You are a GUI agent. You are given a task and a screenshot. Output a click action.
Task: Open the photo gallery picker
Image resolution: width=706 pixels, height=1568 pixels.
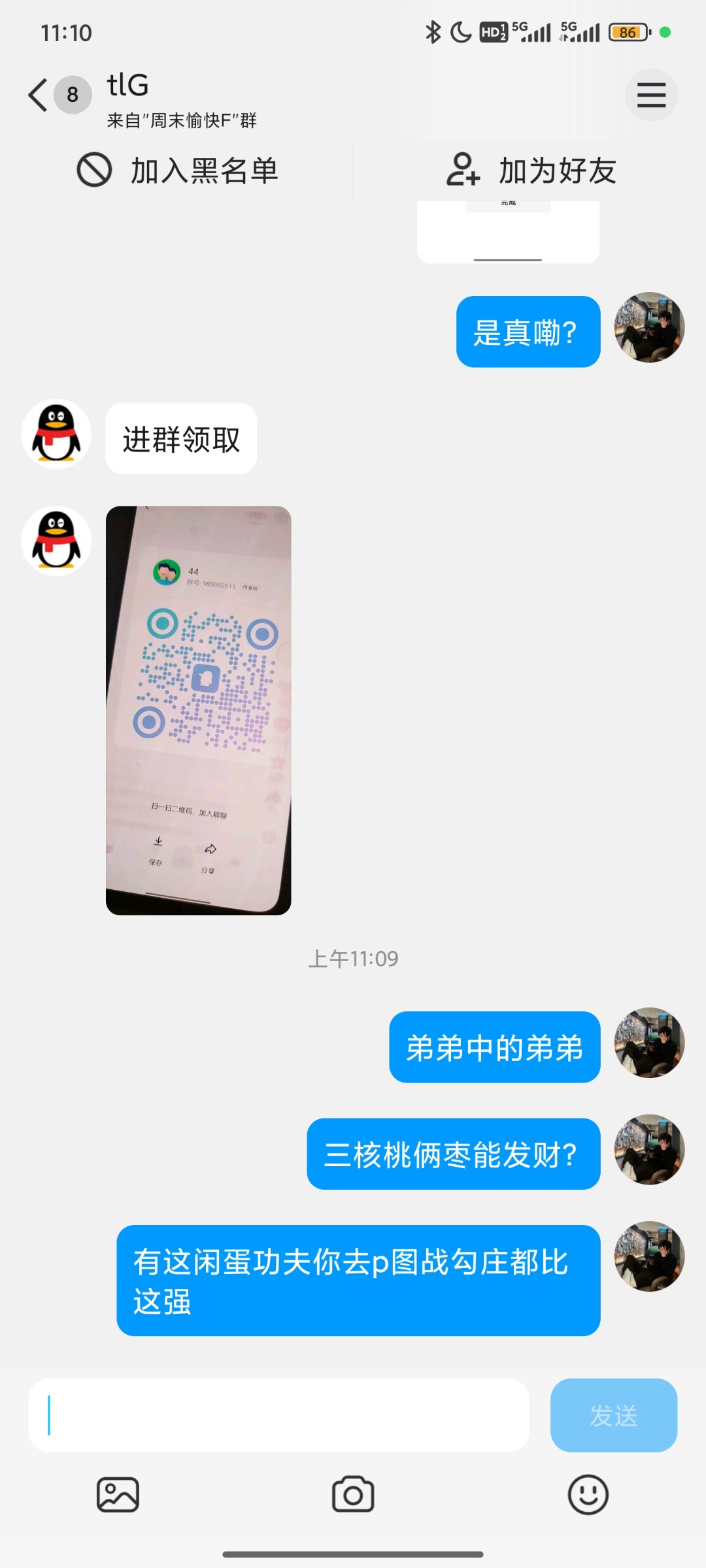(x=118, y=1494)
